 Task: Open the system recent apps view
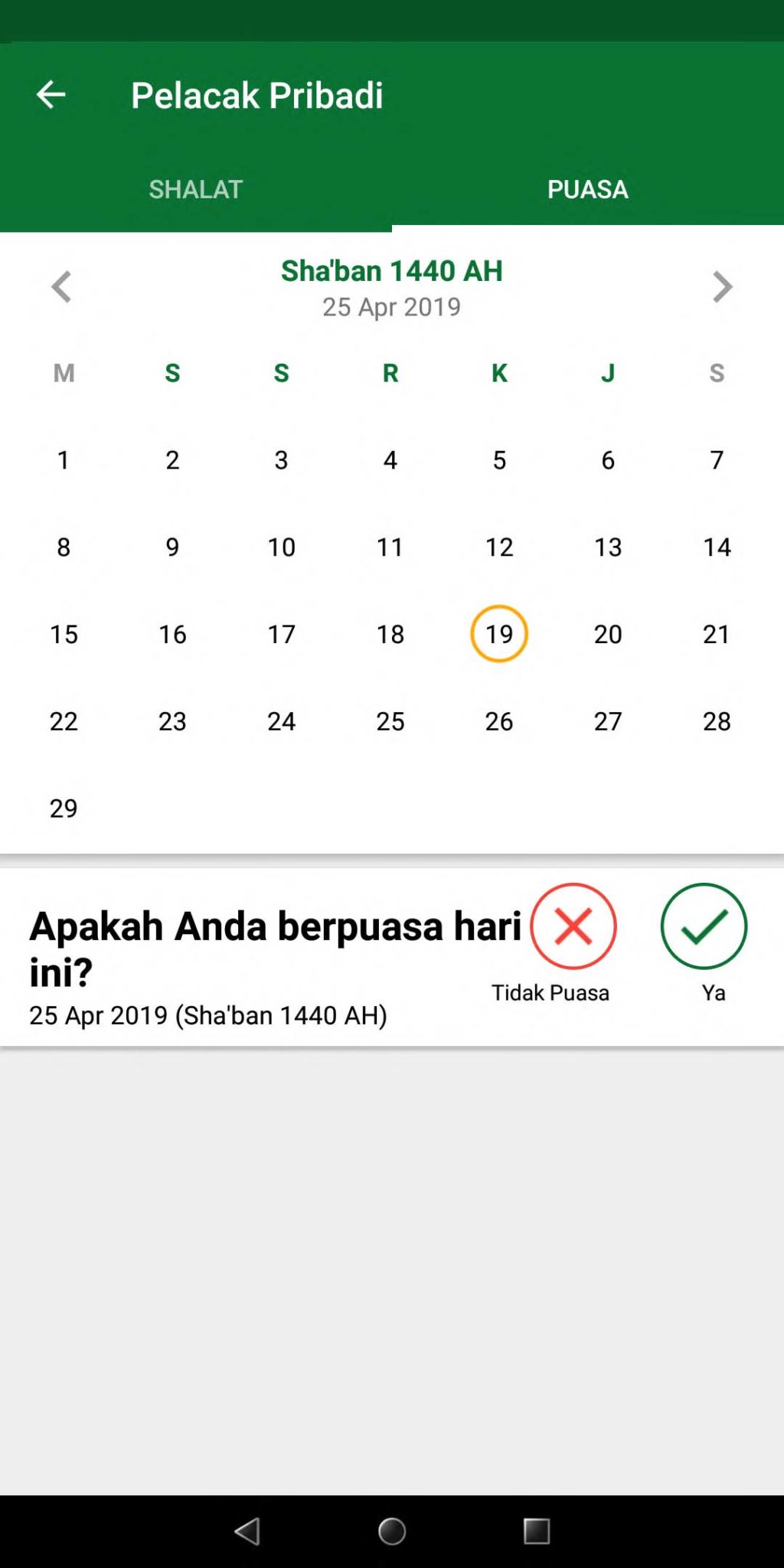(x=537, y=1531)
